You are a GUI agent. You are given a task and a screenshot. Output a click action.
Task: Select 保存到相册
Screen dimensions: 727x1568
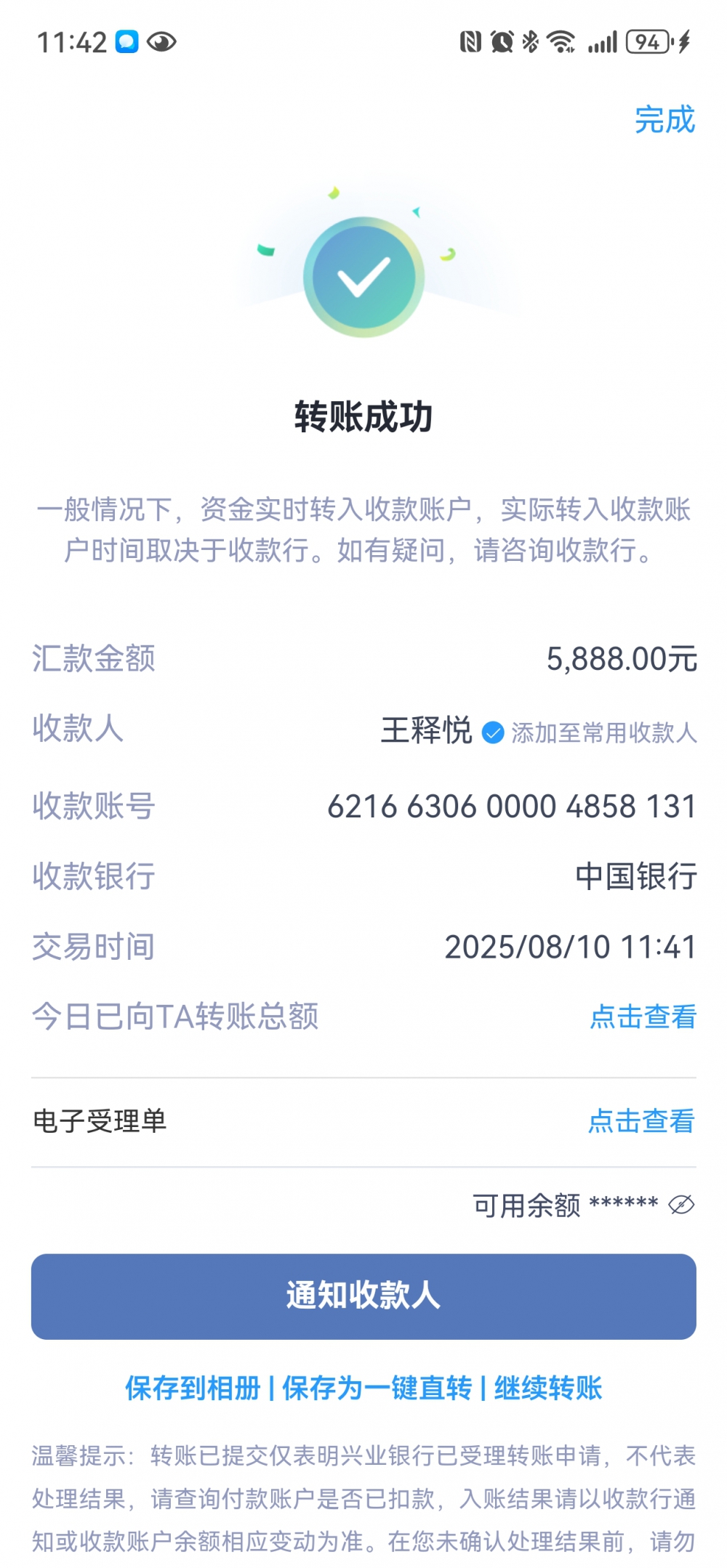[x=193, y=1388]
